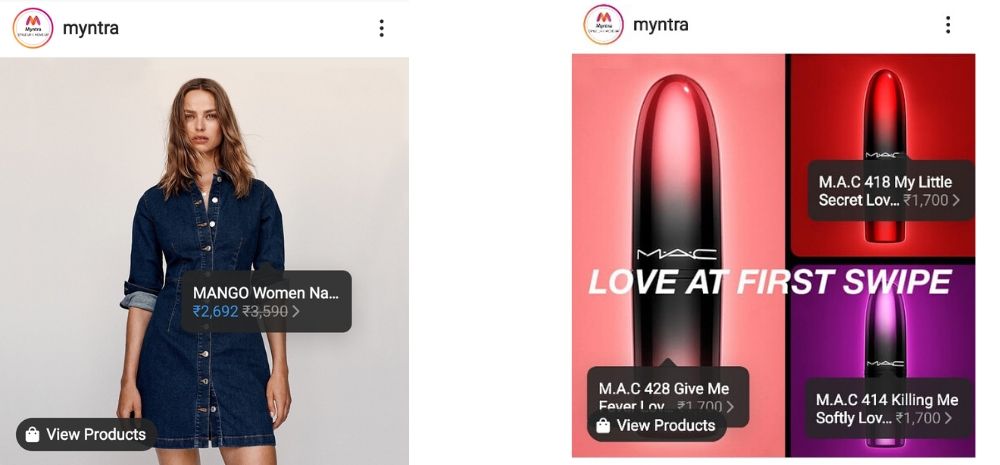The width and height of the screenshot is (1000, 465).
Task: Open overflow menu above the M.A.C lipstick post
Action: pos(947,25)
